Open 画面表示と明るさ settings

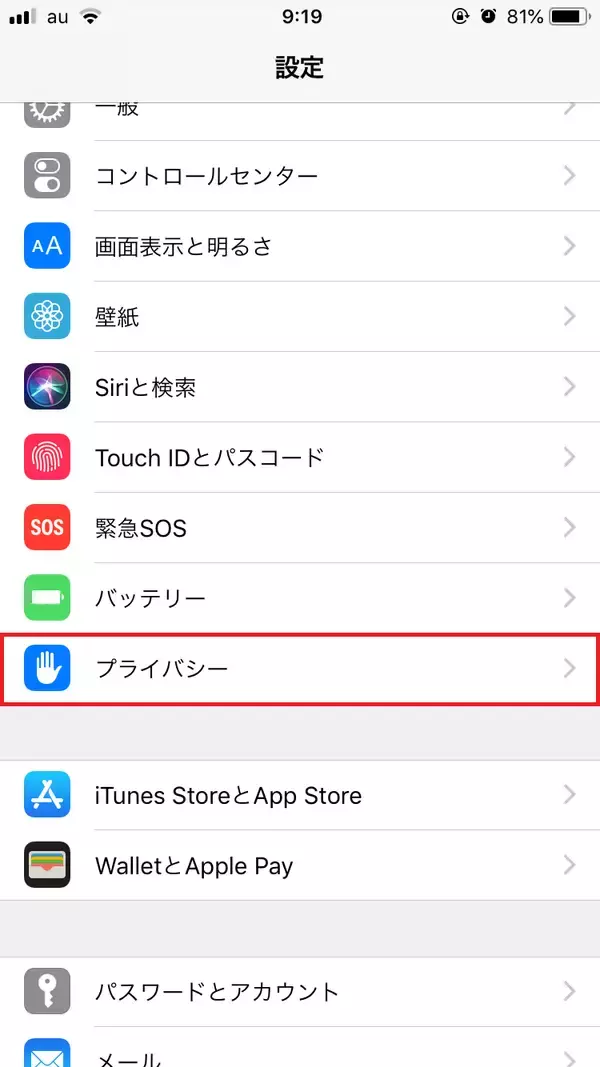[300, 246]
